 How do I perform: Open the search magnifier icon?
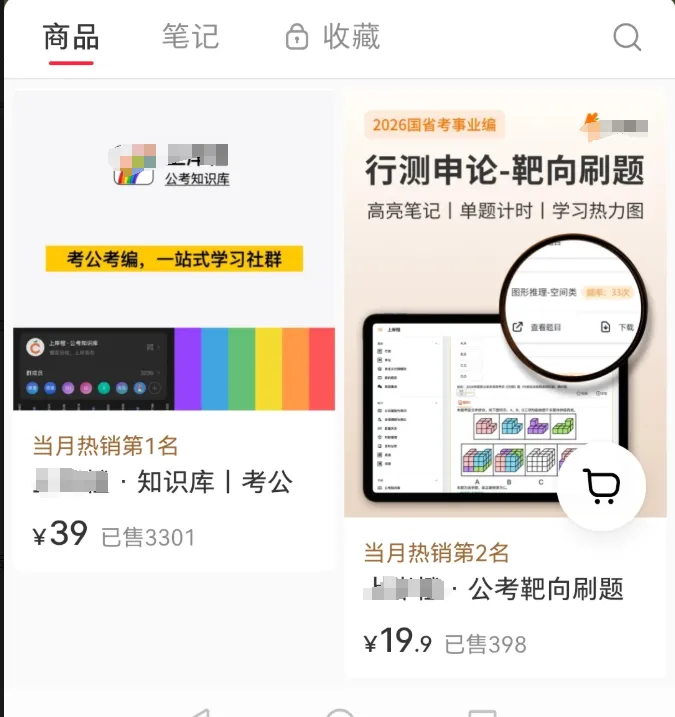click(627, 38)
